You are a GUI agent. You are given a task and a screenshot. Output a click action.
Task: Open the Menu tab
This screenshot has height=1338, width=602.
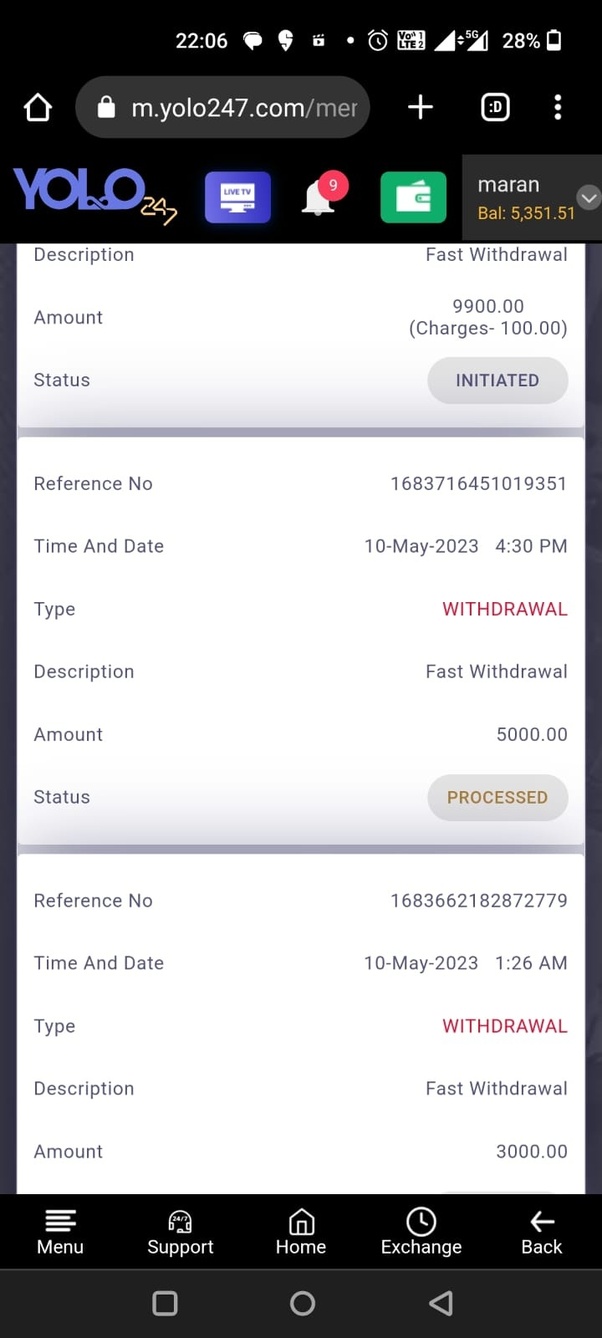click(x=60, y=1232)
